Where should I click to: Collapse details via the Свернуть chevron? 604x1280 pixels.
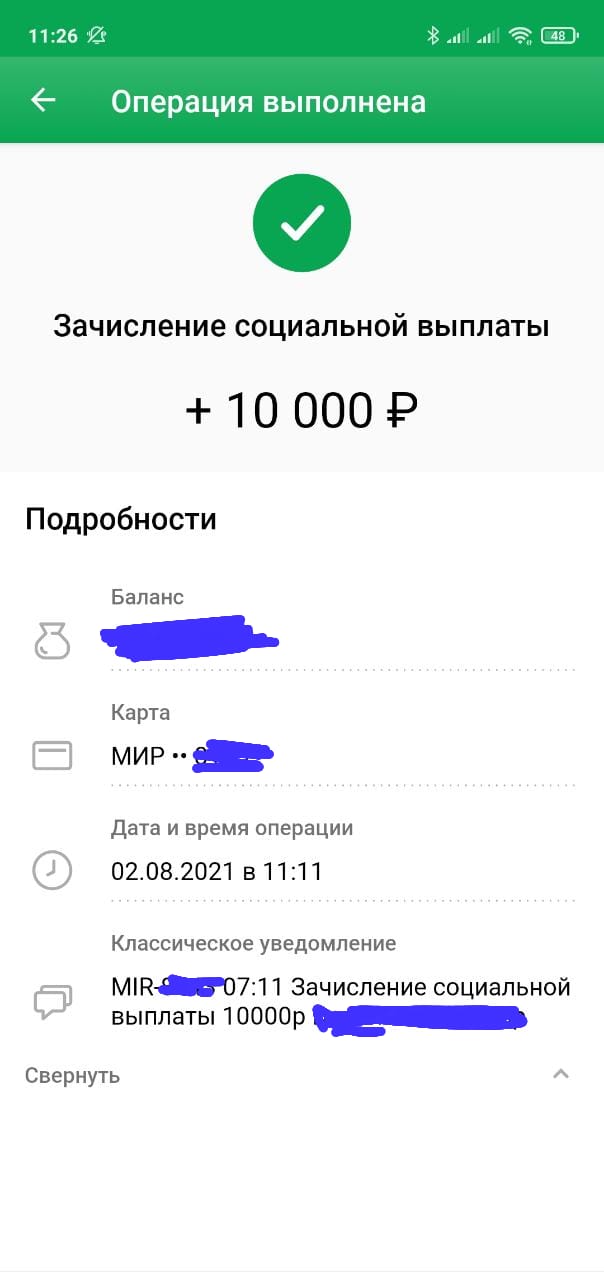[x=561, y=1075]
